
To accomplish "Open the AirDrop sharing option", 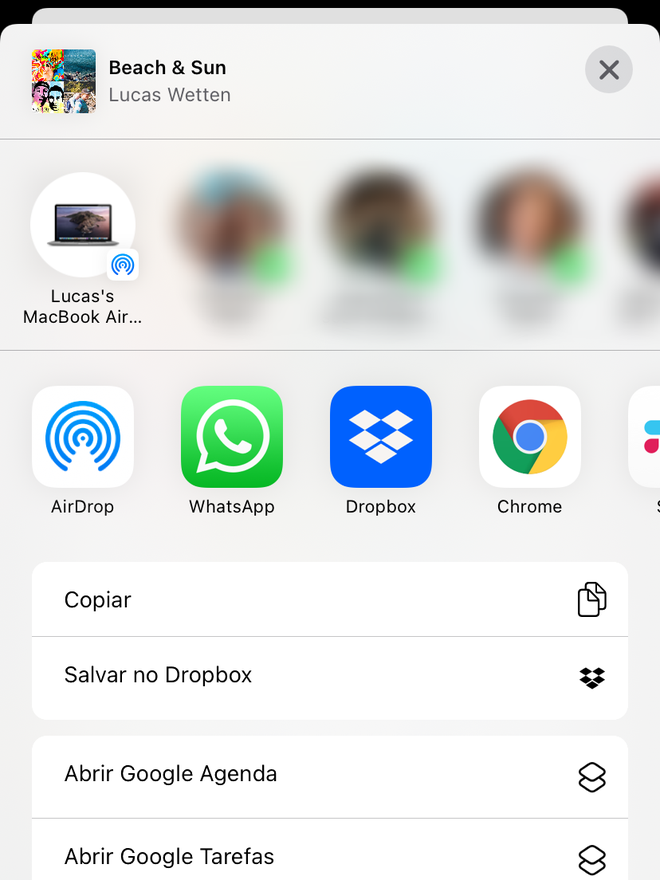I will tap(83, 437).
